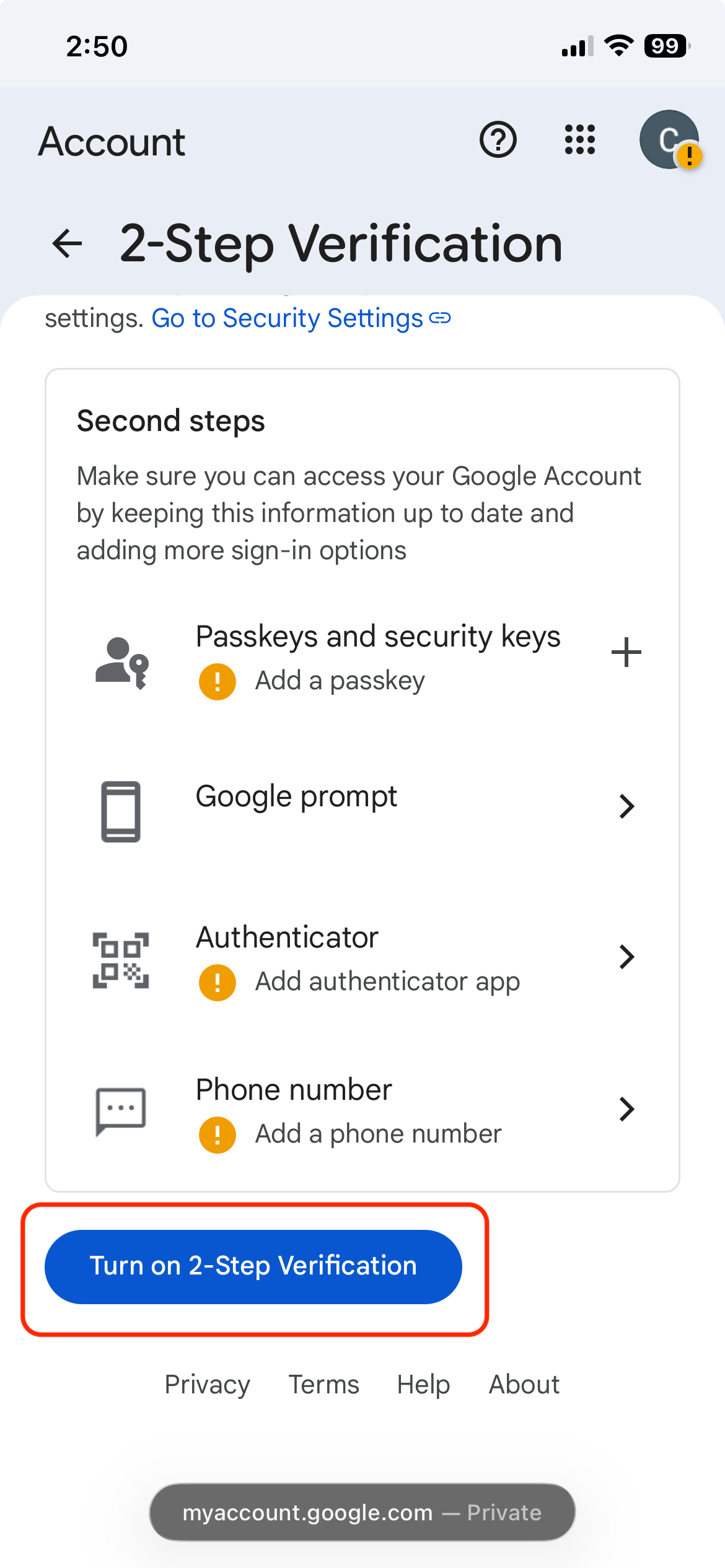This screenshot has height=1568, width=725.
Task: Go back from 2-Step Verification
Action: pos(68,243)
